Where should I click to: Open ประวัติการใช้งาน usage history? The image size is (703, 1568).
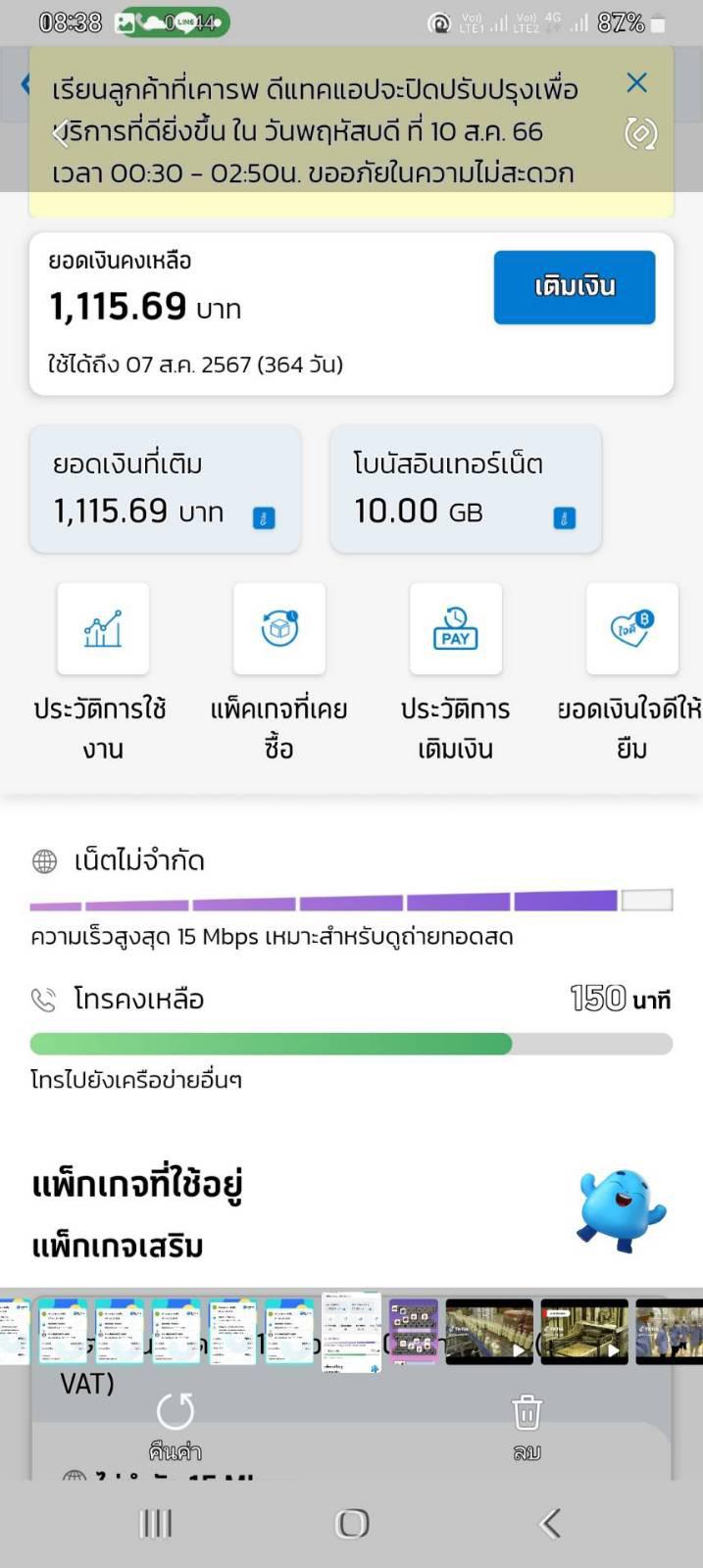102,672
